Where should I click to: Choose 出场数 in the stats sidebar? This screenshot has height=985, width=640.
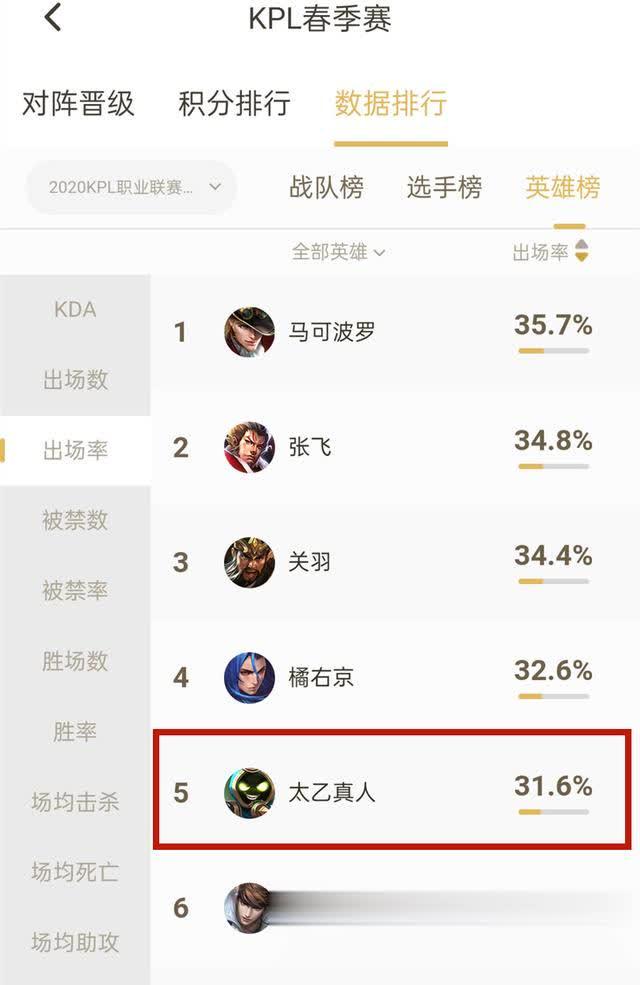(75, 380)
